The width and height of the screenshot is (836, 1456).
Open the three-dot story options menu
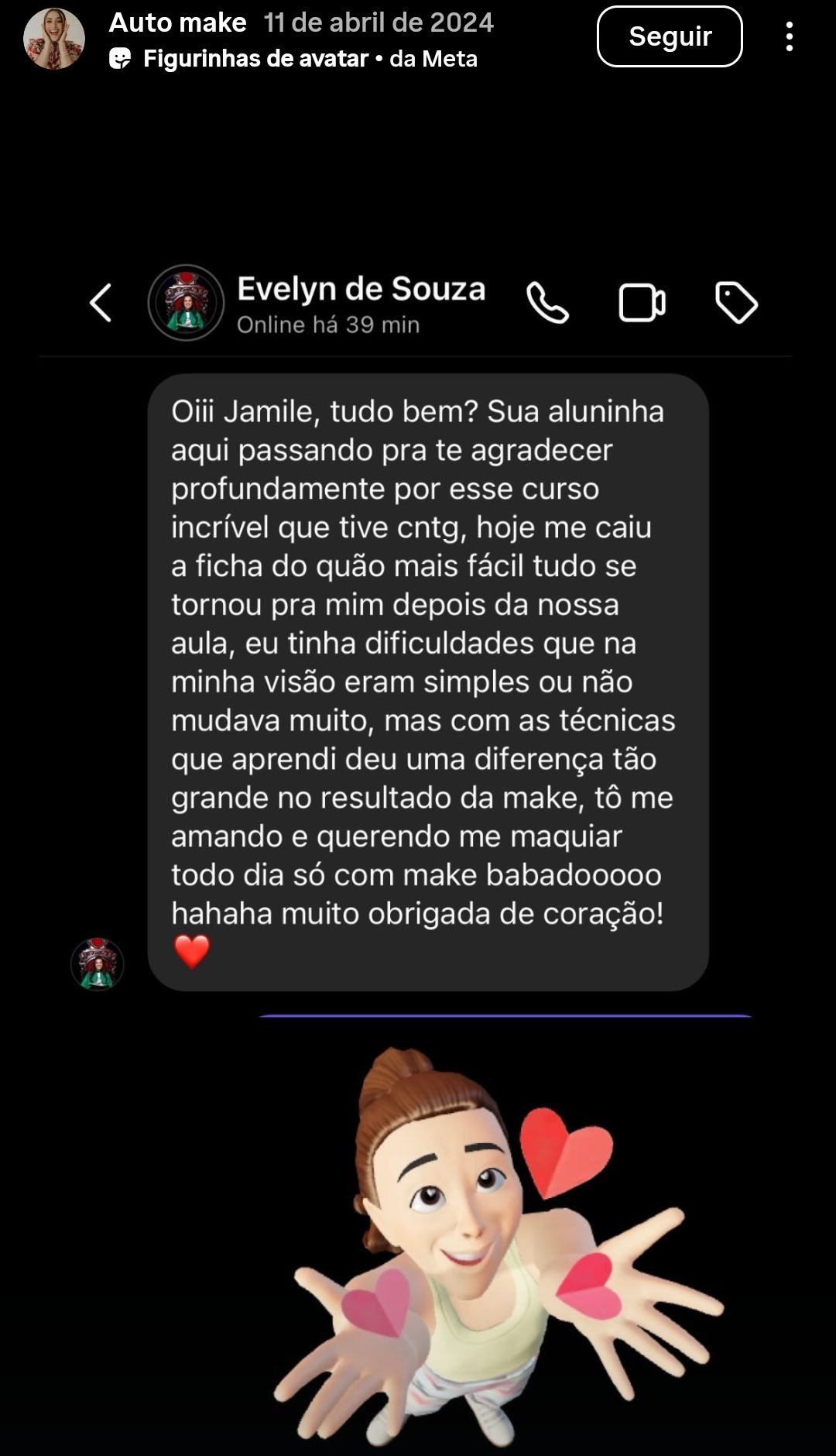coord(789,36)
